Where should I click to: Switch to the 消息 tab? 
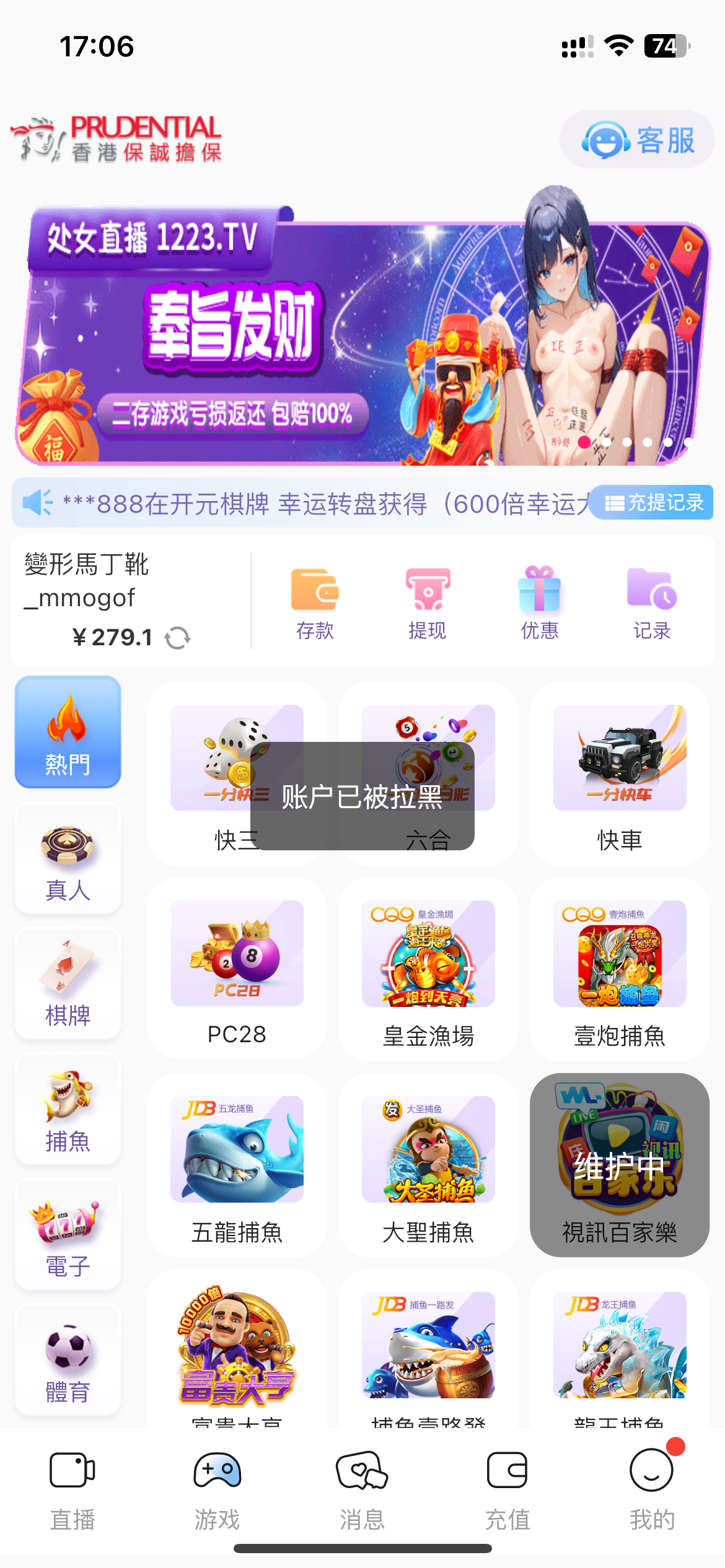[362, 1486]
